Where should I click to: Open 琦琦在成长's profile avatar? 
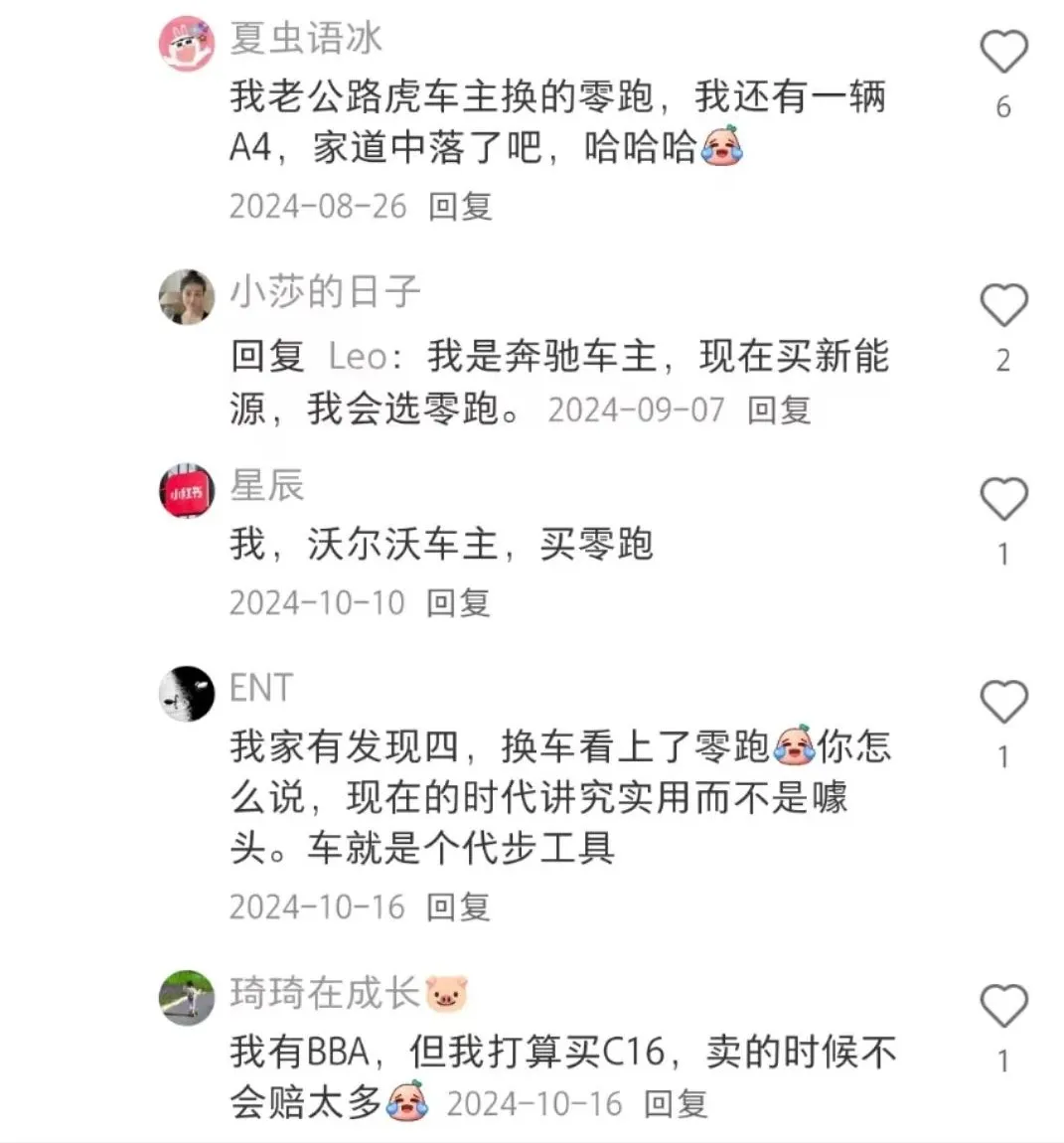(x=187, y=997)
